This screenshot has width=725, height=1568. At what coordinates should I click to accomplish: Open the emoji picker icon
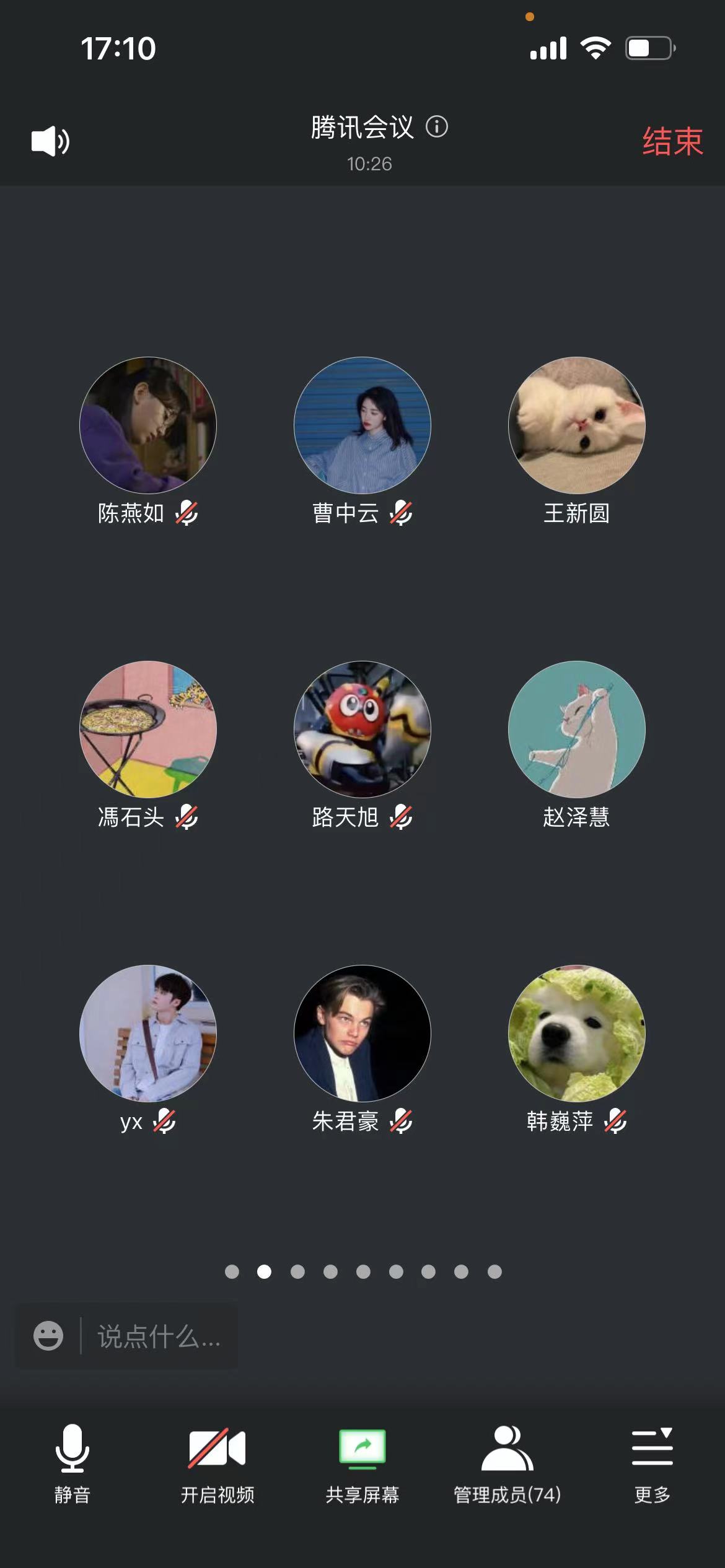(48, 1336)
